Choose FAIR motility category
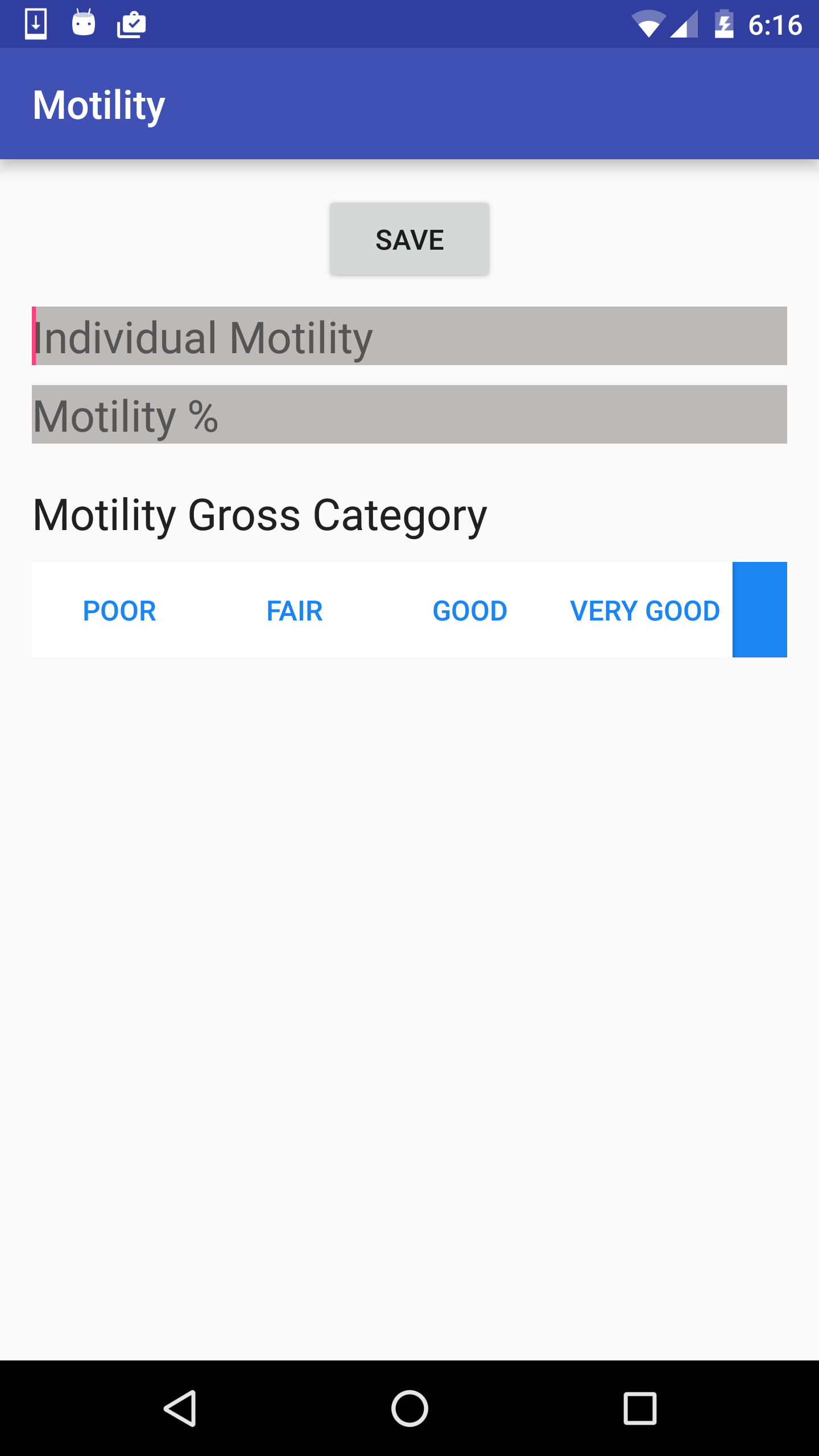The width and height of the screenshot is (819, 1456). (295, 610)
